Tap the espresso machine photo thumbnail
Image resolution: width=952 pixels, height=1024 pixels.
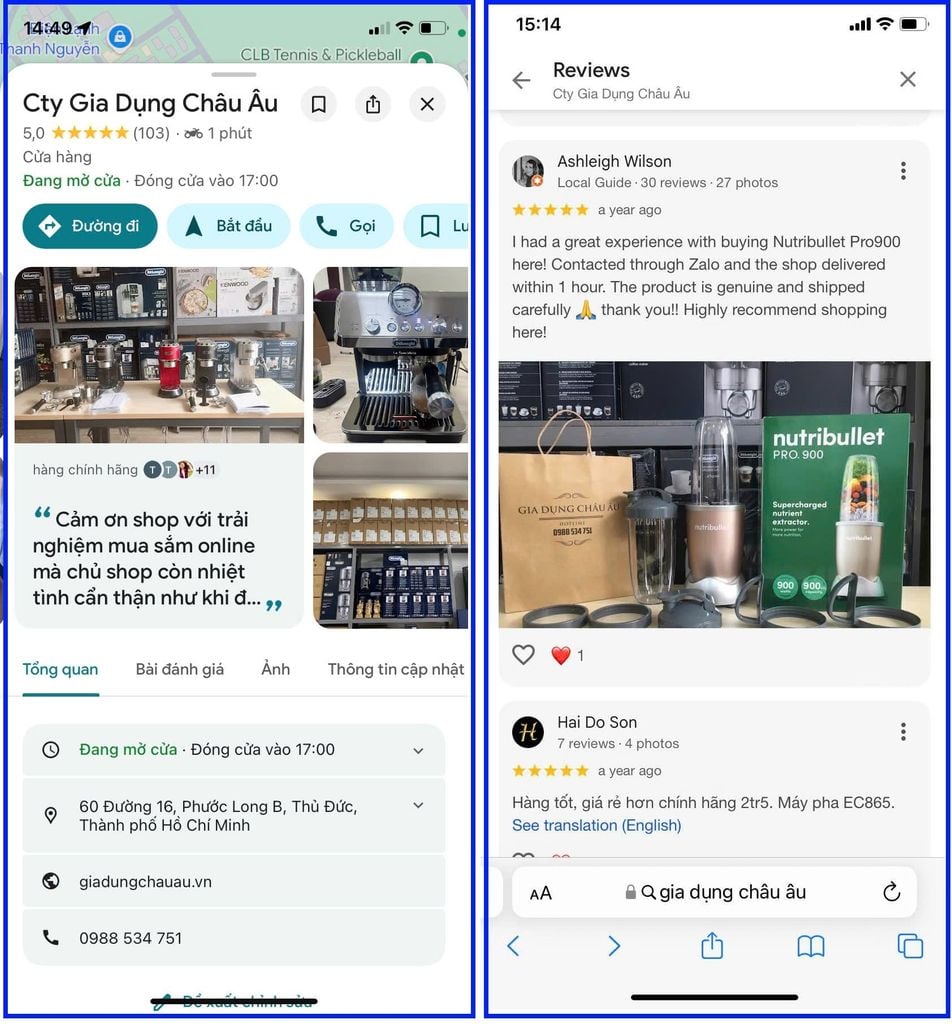pyautogui.click(x=390, y=352)
